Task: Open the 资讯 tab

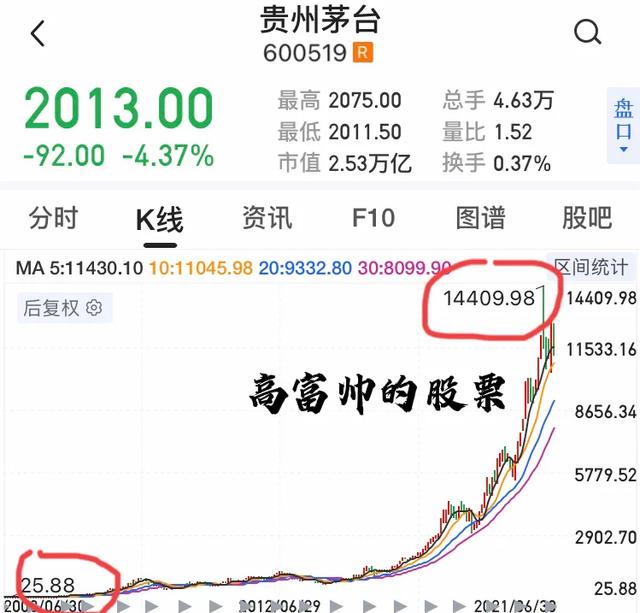Action: click(x=267, y=218)
